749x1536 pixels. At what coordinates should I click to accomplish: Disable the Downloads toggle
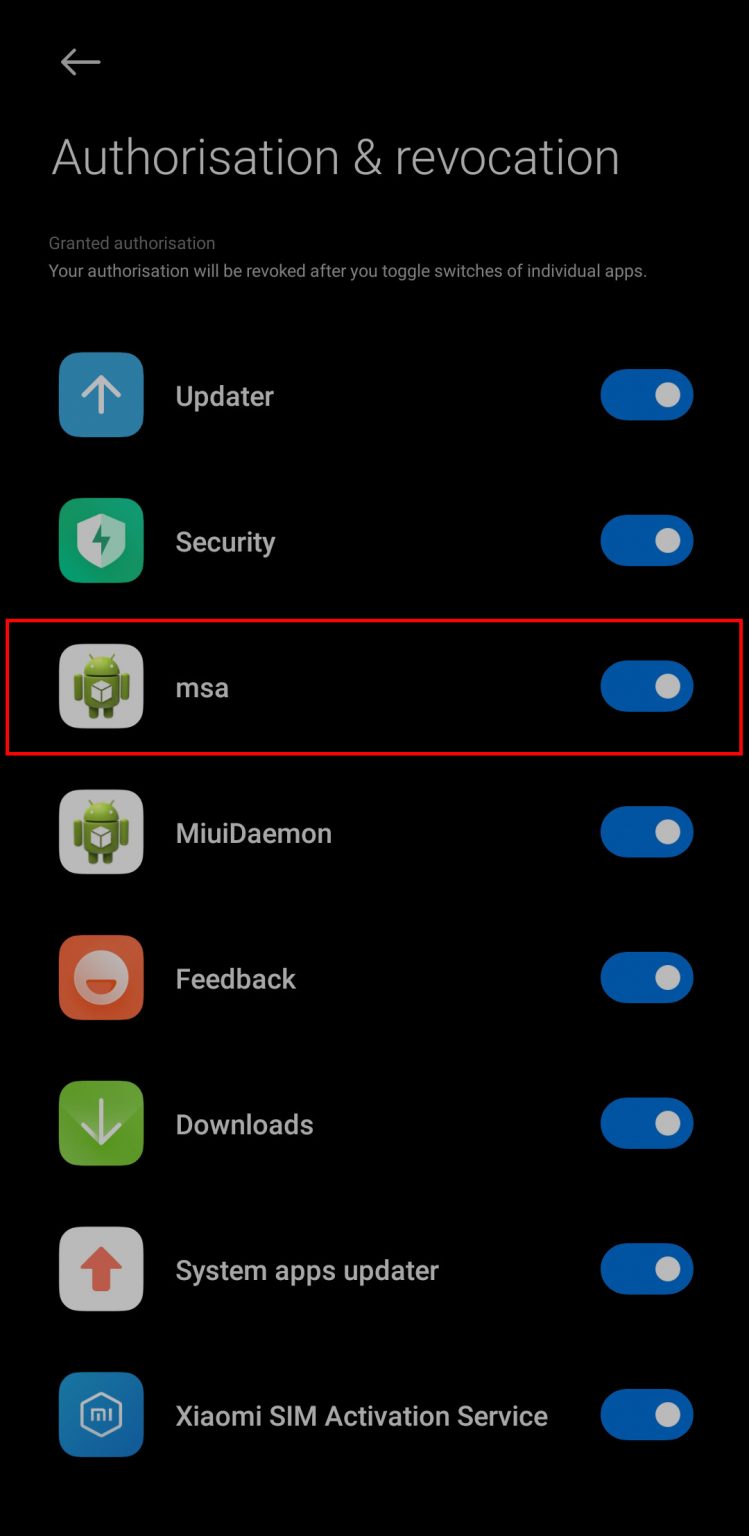coord(646,1123)
